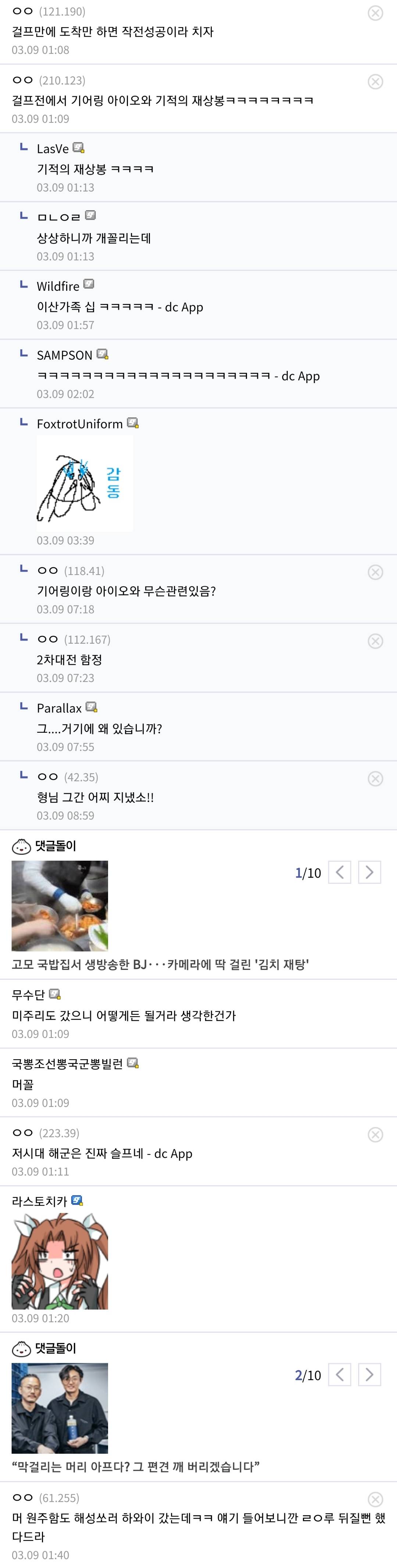Go back in the 2/10 댓글돌이 panel

coord(339,1374)
